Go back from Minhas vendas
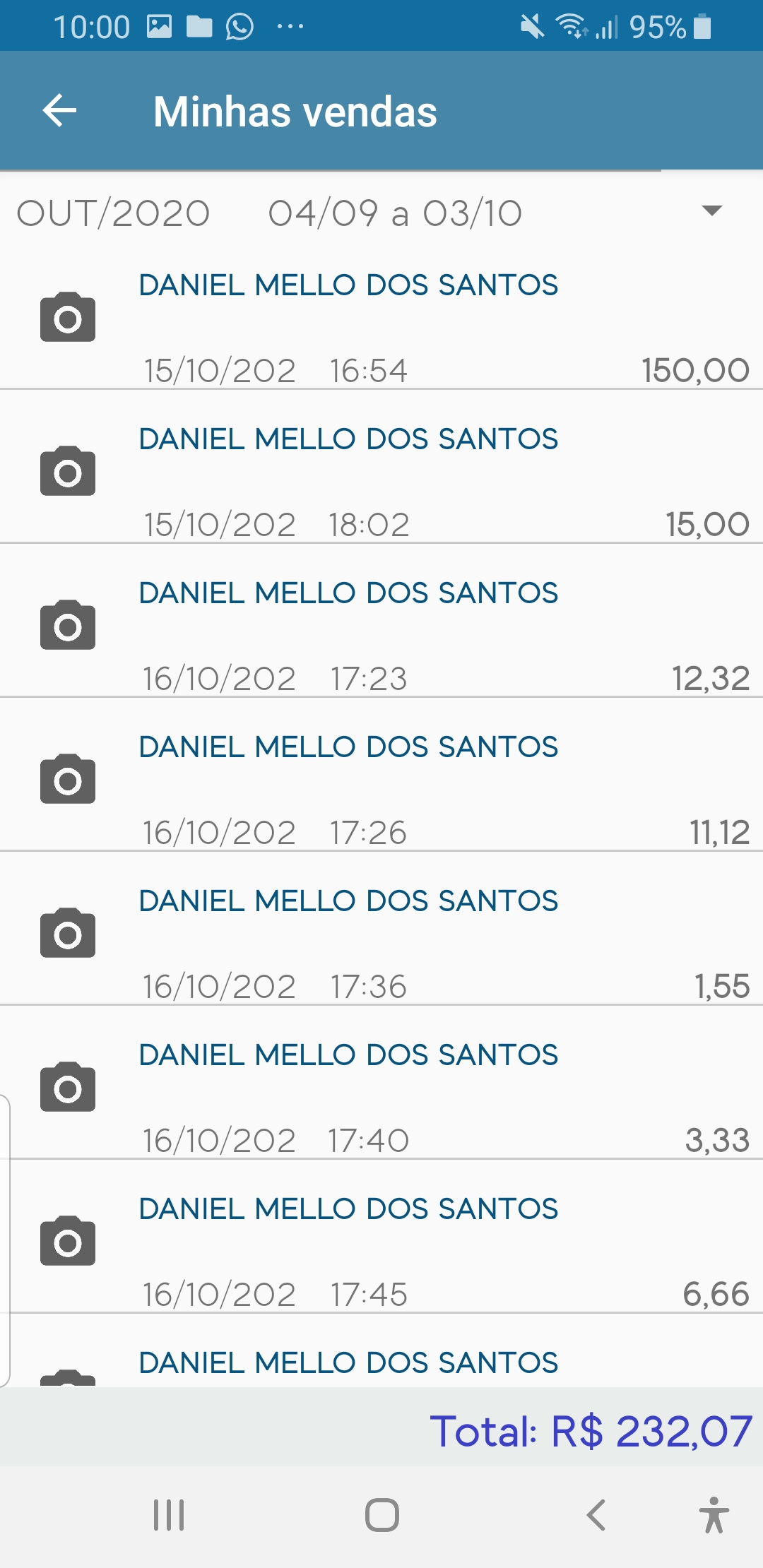The width and height of the screenshot is (763, 1568). (x=59, y=111)
